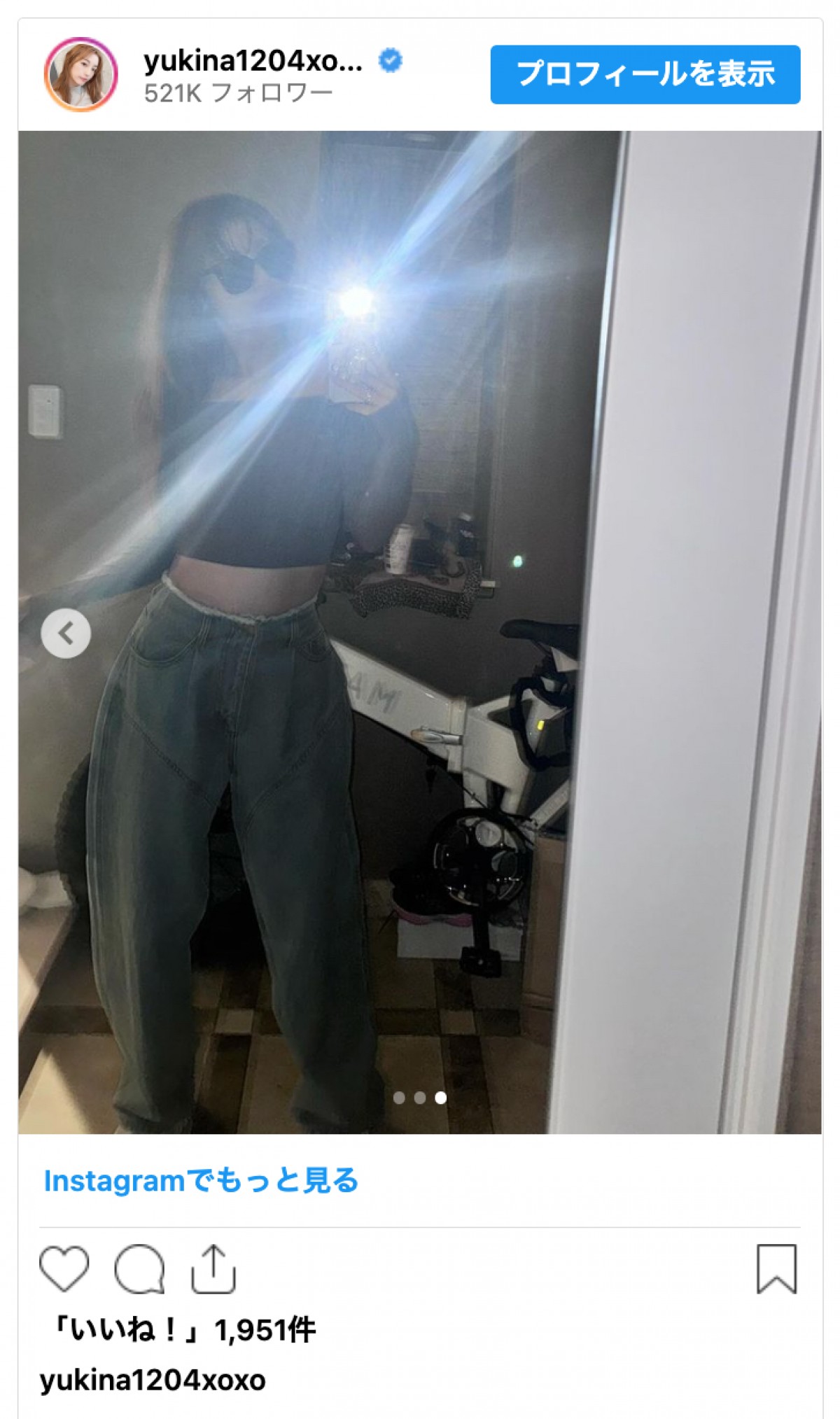The image size is (840, 1419).
Task: Open comments with the speech bubble icon
Action: tap(139, 1268)
